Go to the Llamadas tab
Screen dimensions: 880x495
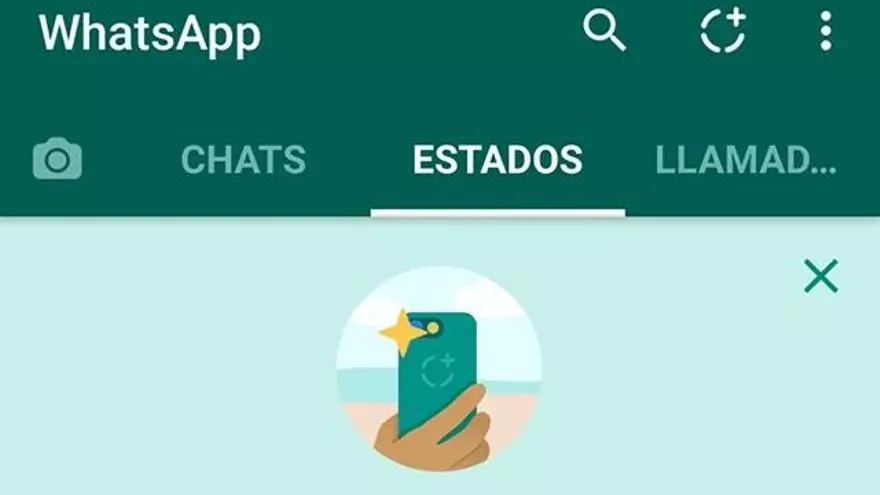pos(745,160)
